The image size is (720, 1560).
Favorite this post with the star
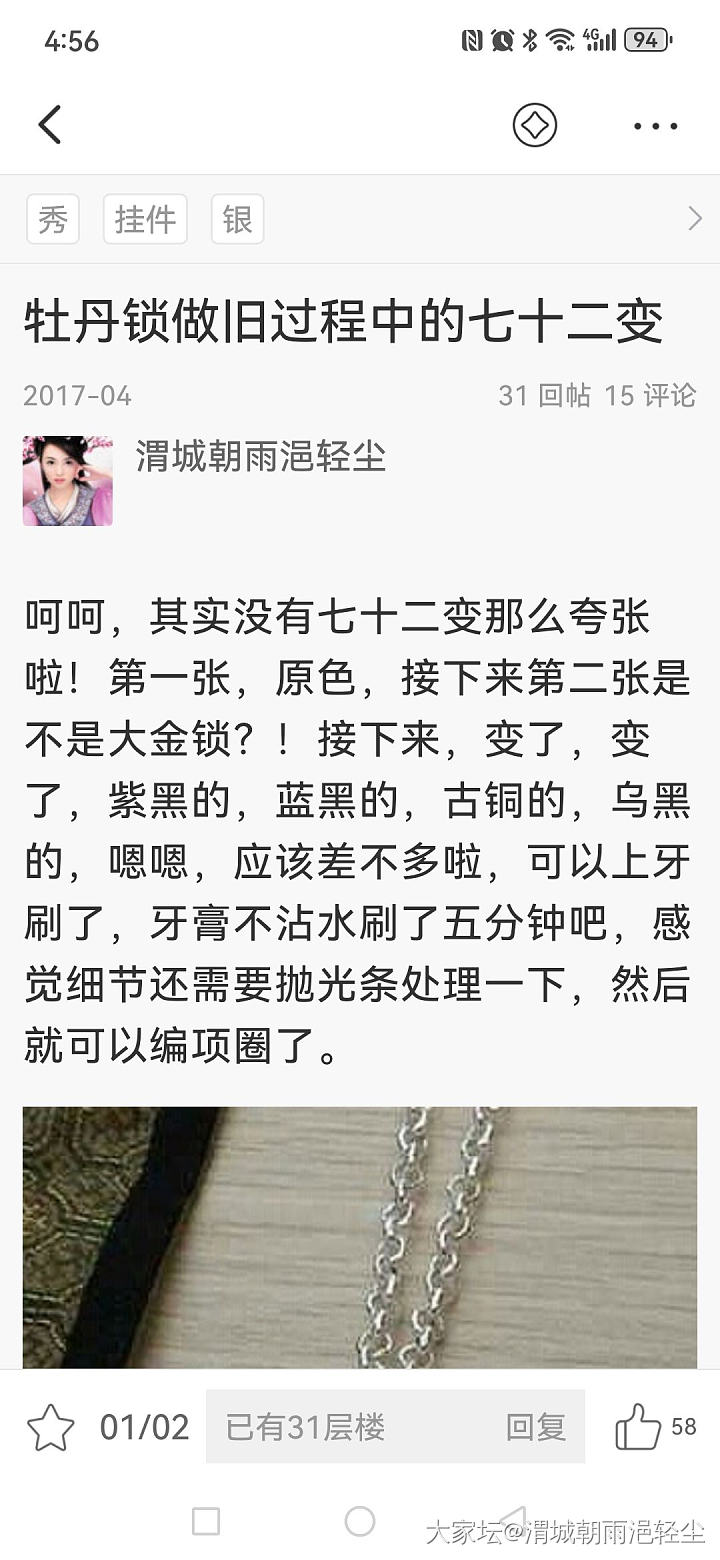click(50, 1427)
